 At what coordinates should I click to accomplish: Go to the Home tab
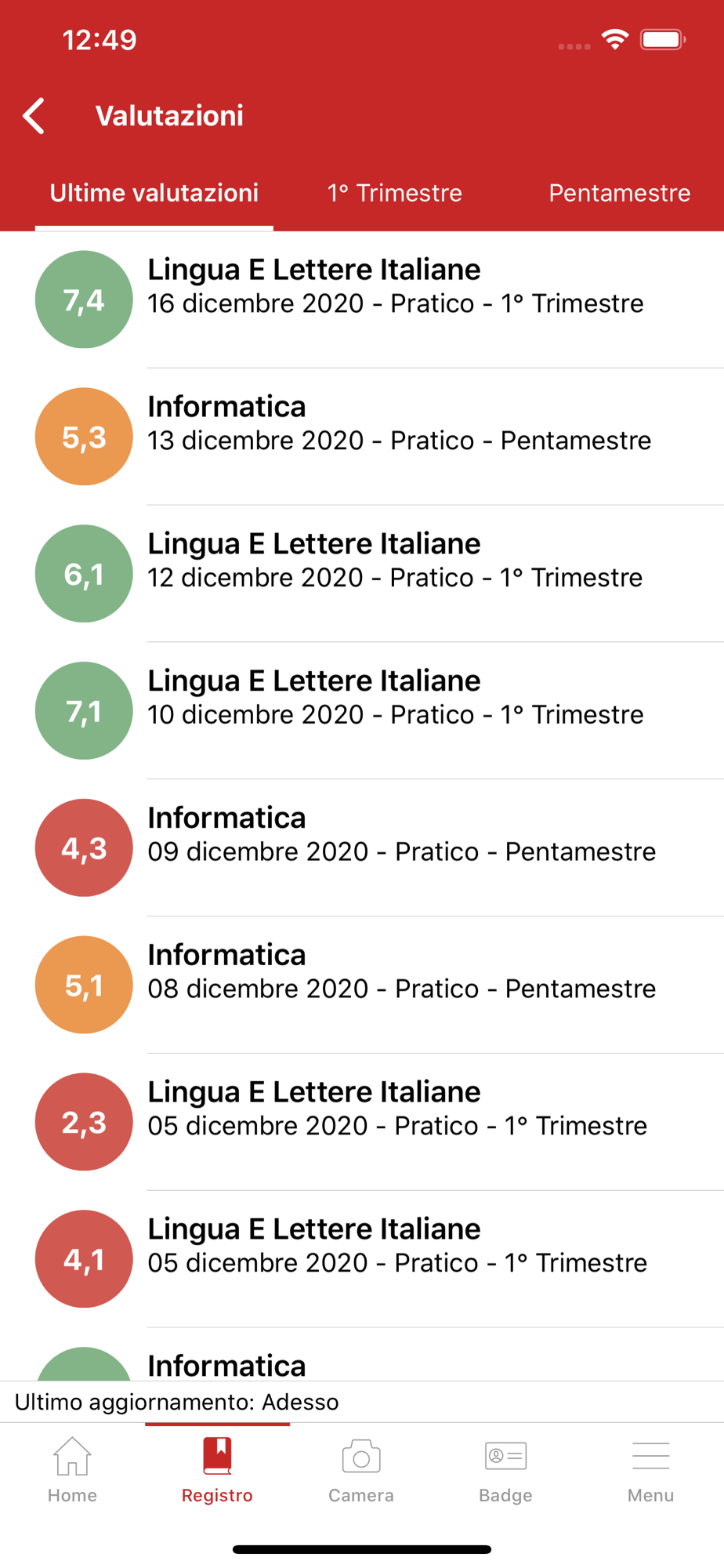click(x=72, y=1470)
